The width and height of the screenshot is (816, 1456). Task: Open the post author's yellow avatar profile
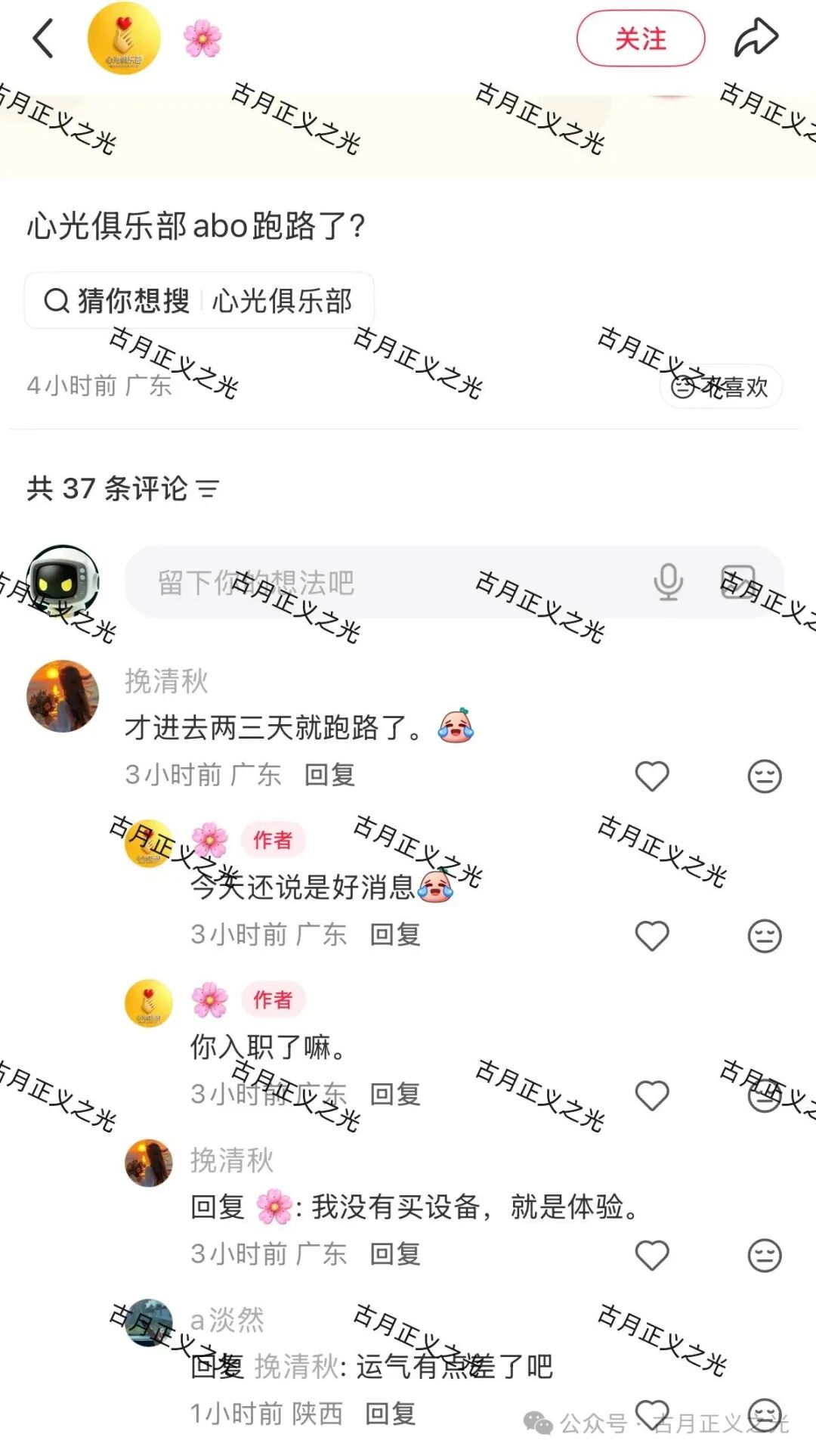click(x=125, y=39)
